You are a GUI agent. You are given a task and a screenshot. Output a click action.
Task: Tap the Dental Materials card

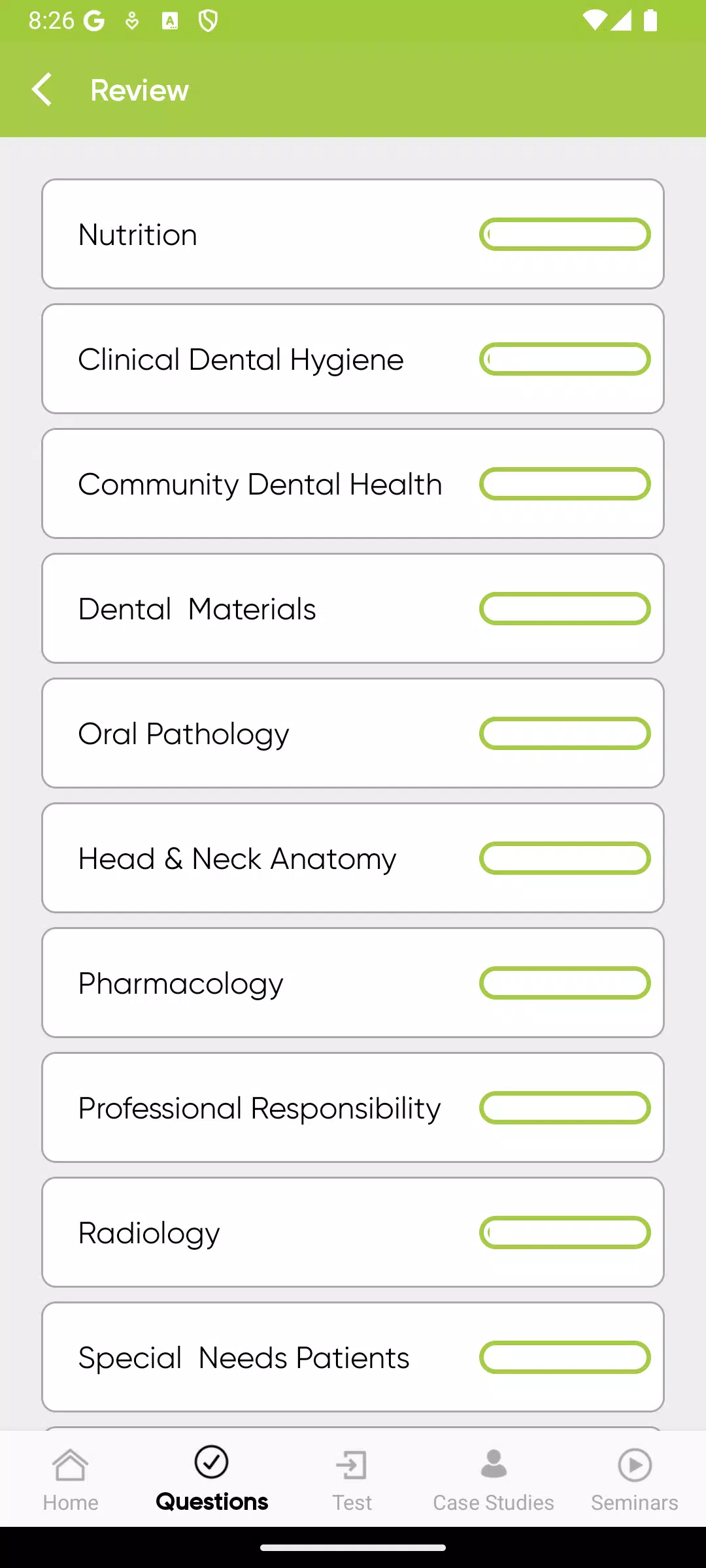[353, 608]
